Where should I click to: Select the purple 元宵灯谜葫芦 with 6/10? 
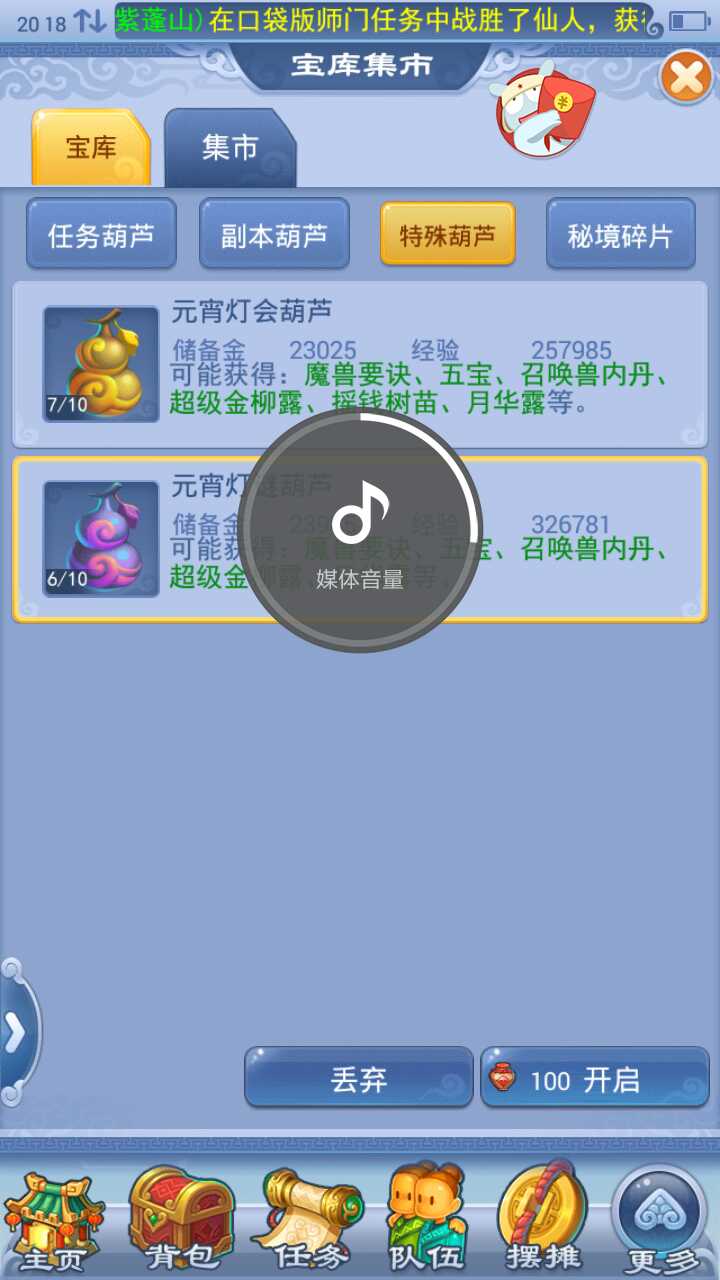[x=100, y=538]
